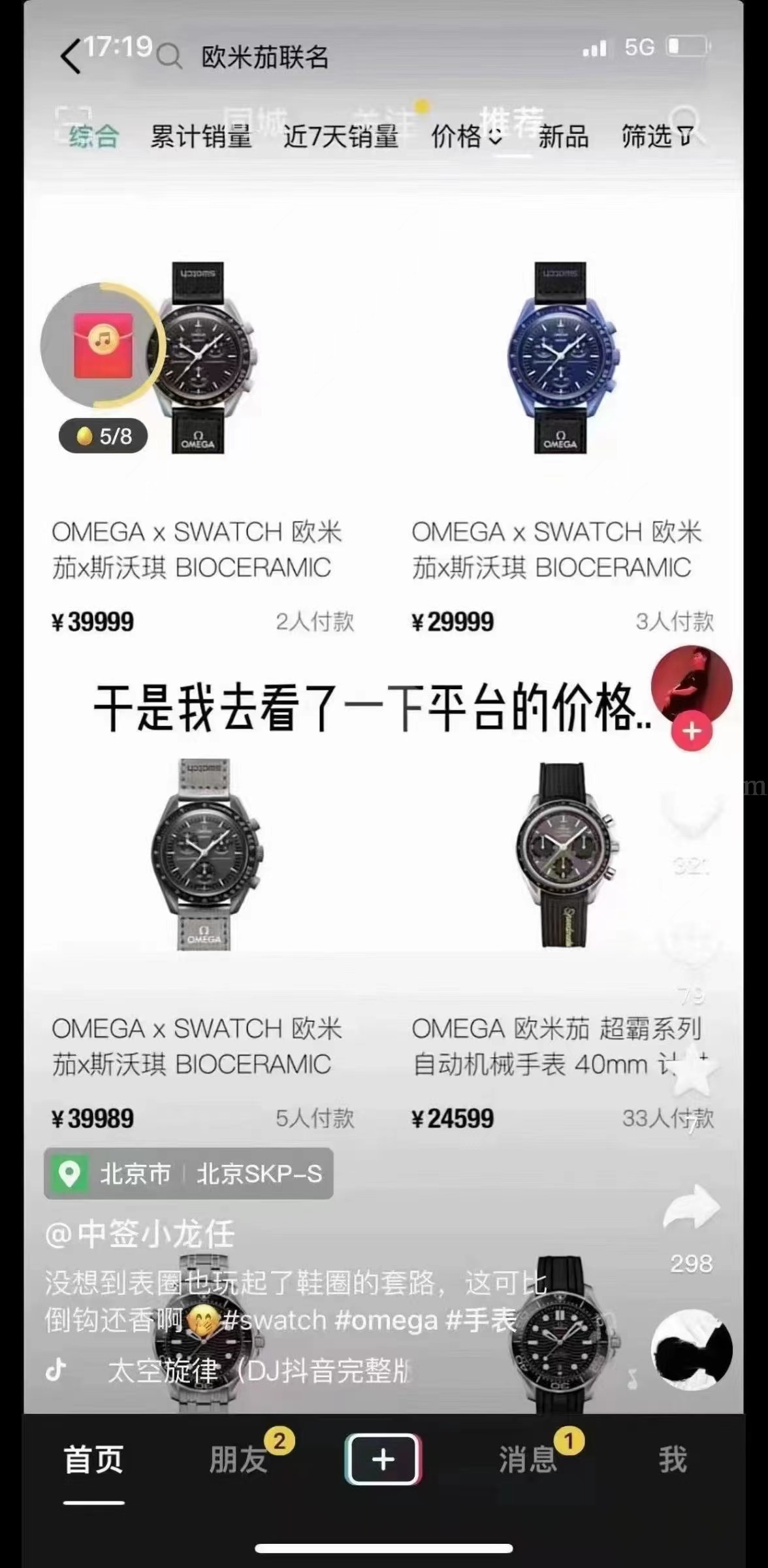Open the creator's avatar profile

tap(691, 685)
